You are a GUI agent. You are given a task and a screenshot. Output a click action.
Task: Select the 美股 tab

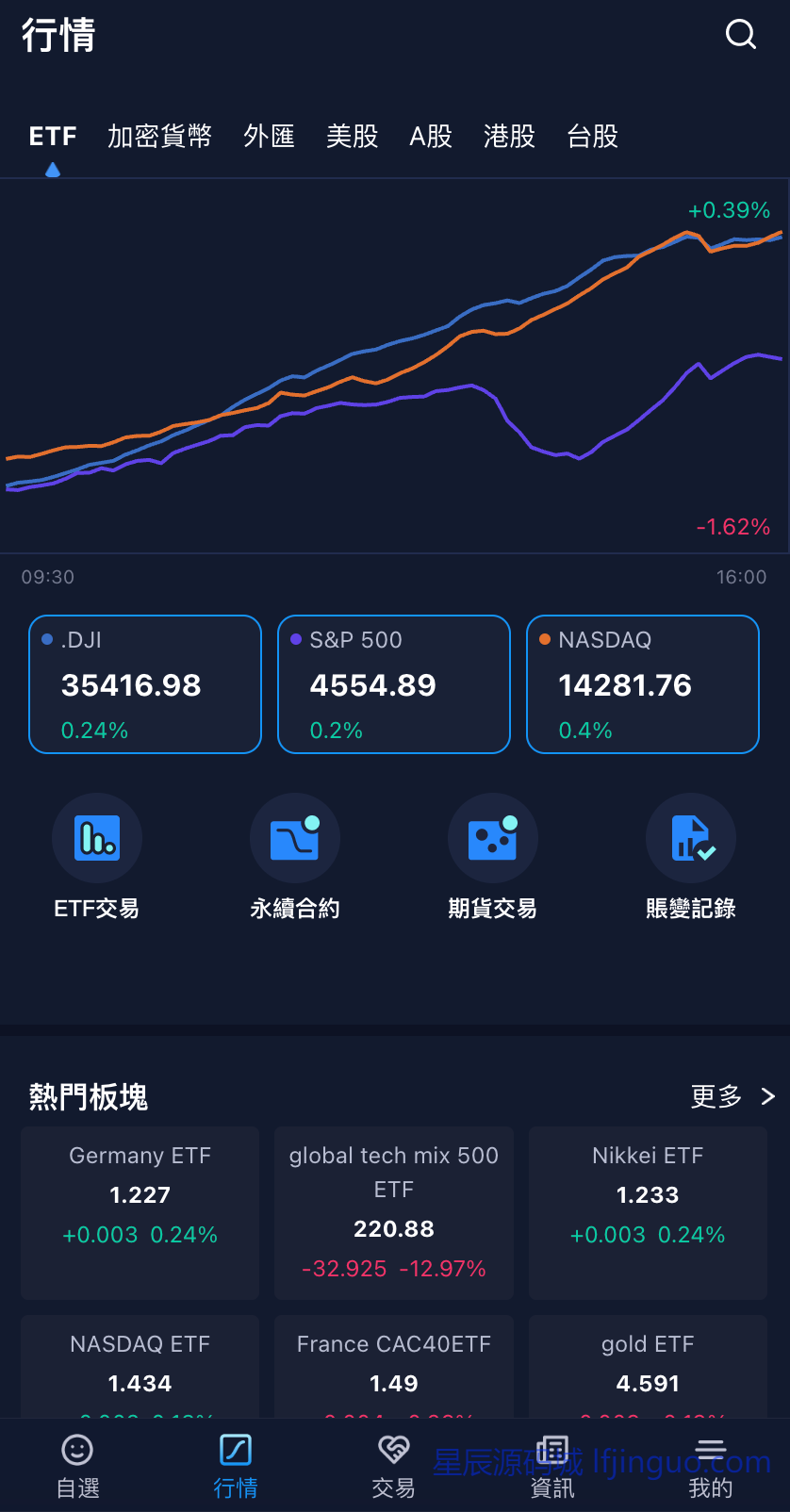pyautogui.click(x=352, y=137)
